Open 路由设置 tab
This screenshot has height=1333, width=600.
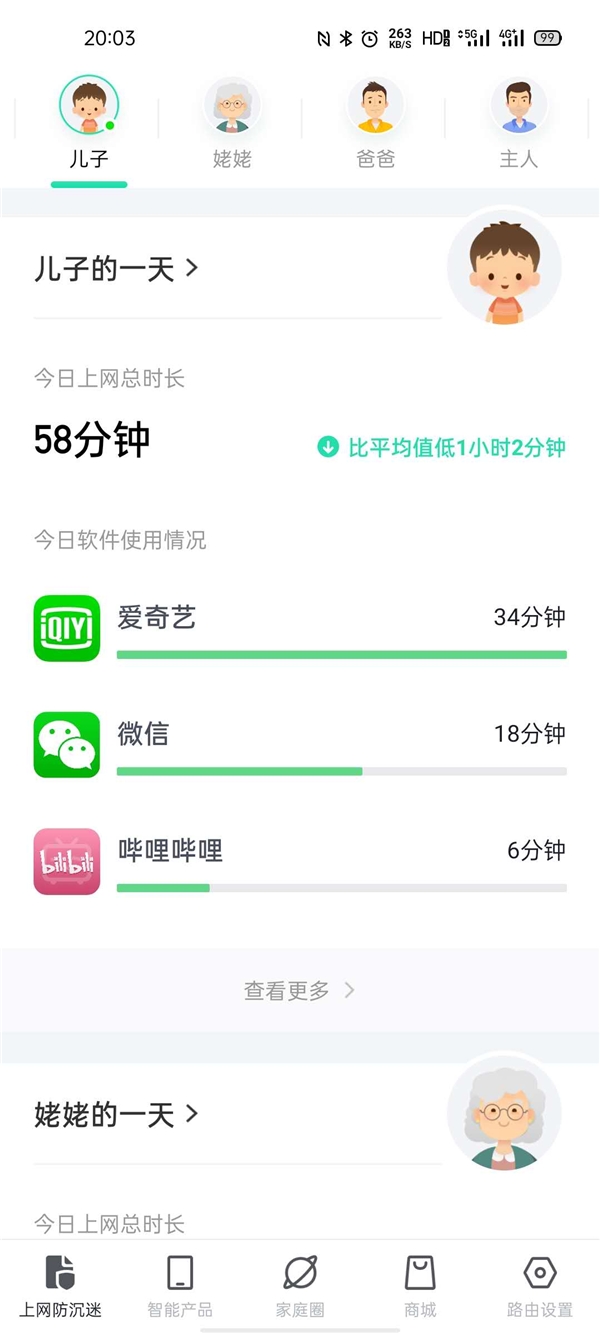[x=539, y=1286]
